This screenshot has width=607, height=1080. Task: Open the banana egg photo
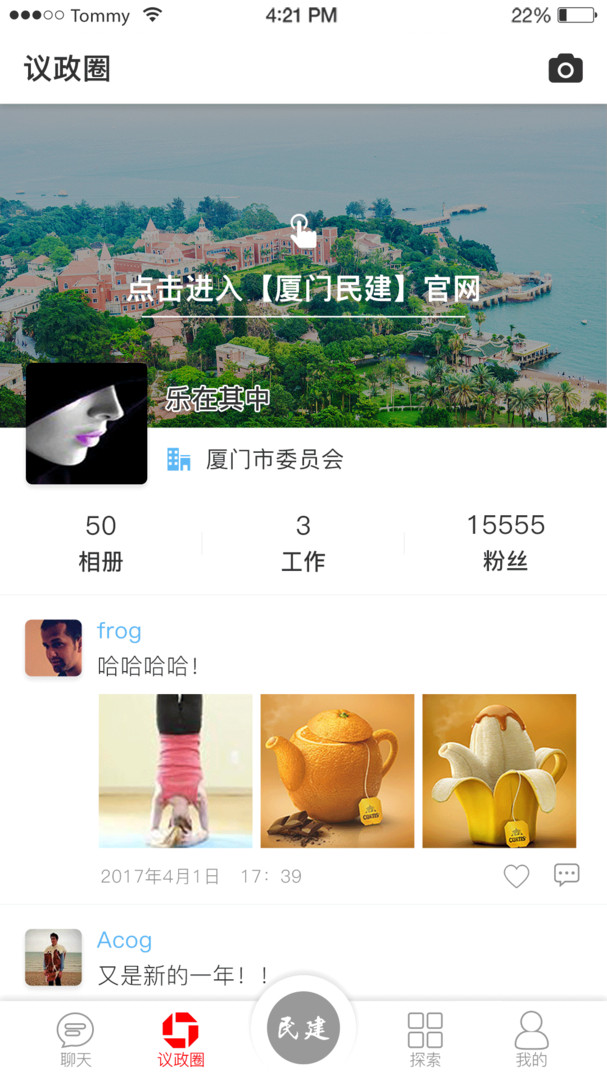pos(499,771)
